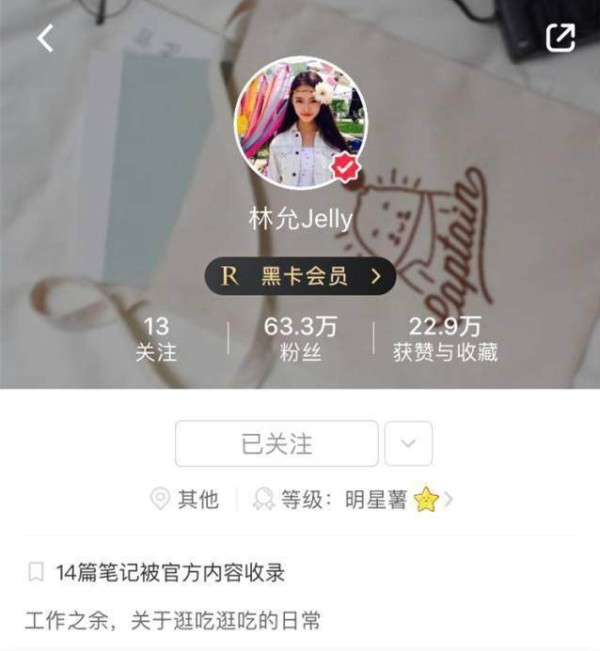
Task: Expand the arrow next to 已关注
Action: pyautogui.click(x=408, y=444)
